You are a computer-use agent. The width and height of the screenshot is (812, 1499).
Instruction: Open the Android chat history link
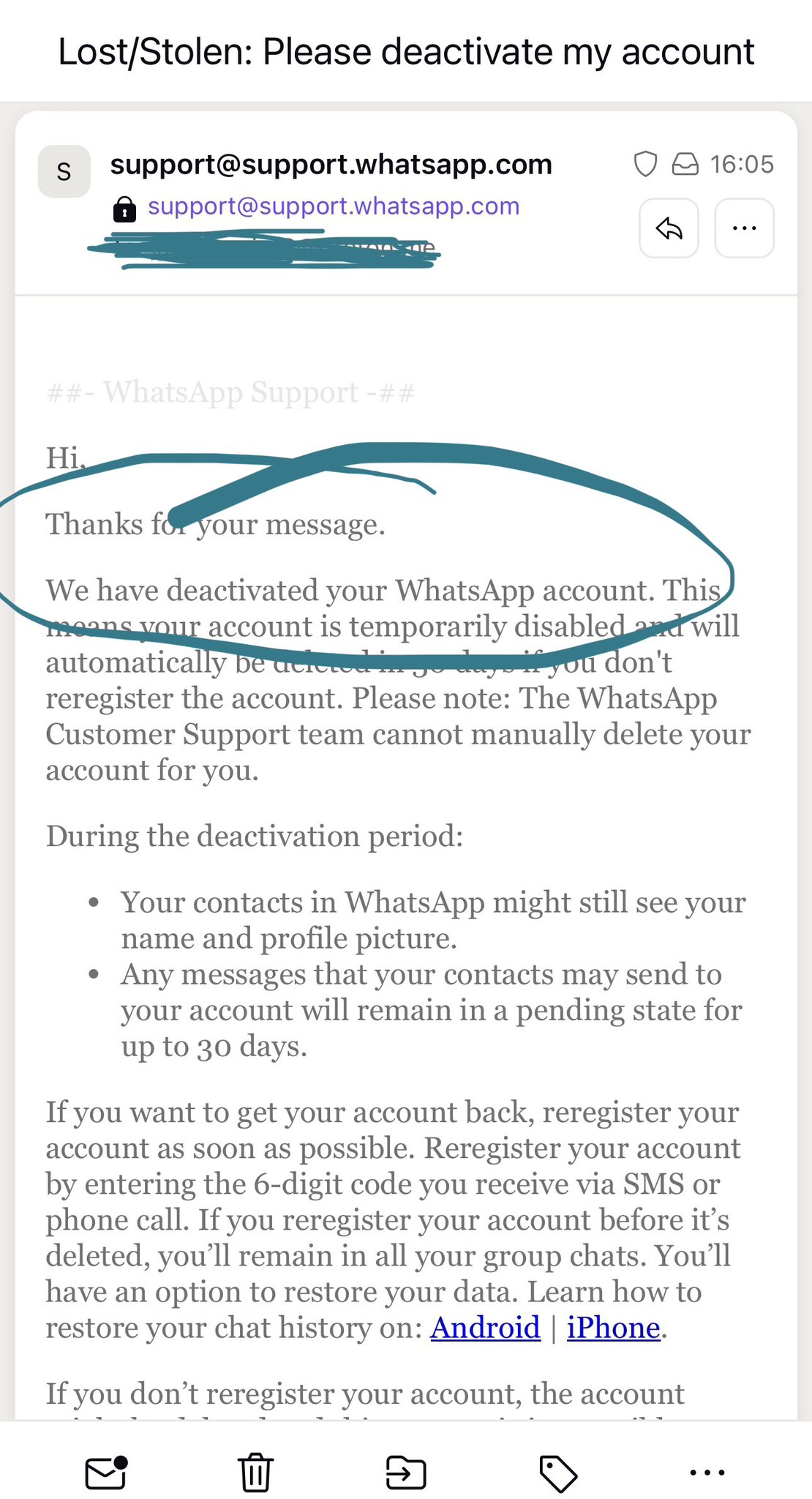(x=485, y=1328)
